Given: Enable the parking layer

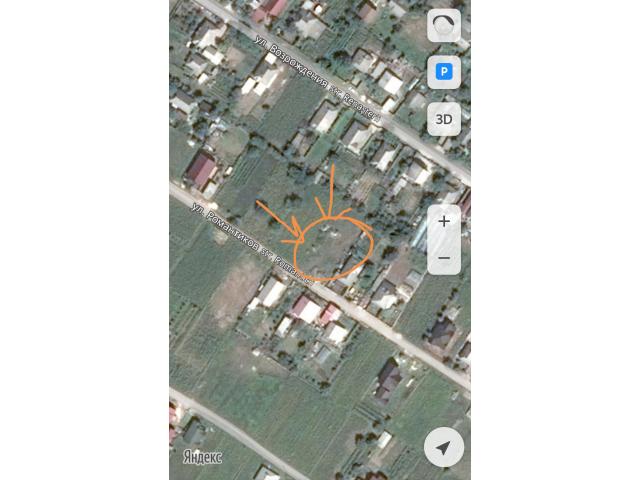Looking at the screenshot, I should (x=444, y=72).
